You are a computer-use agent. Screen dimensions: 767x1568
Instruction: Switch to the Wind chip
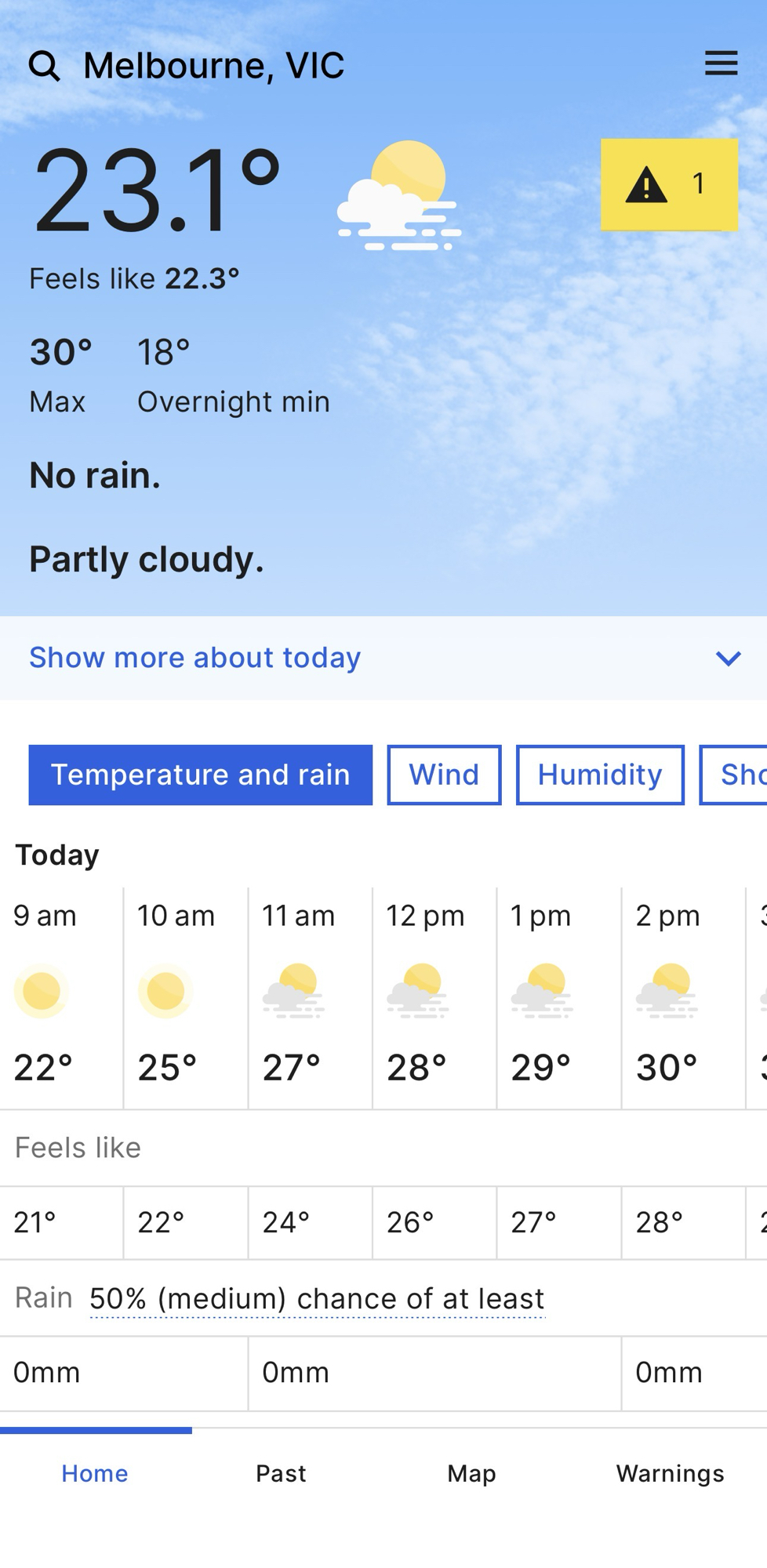click(444, 775)
